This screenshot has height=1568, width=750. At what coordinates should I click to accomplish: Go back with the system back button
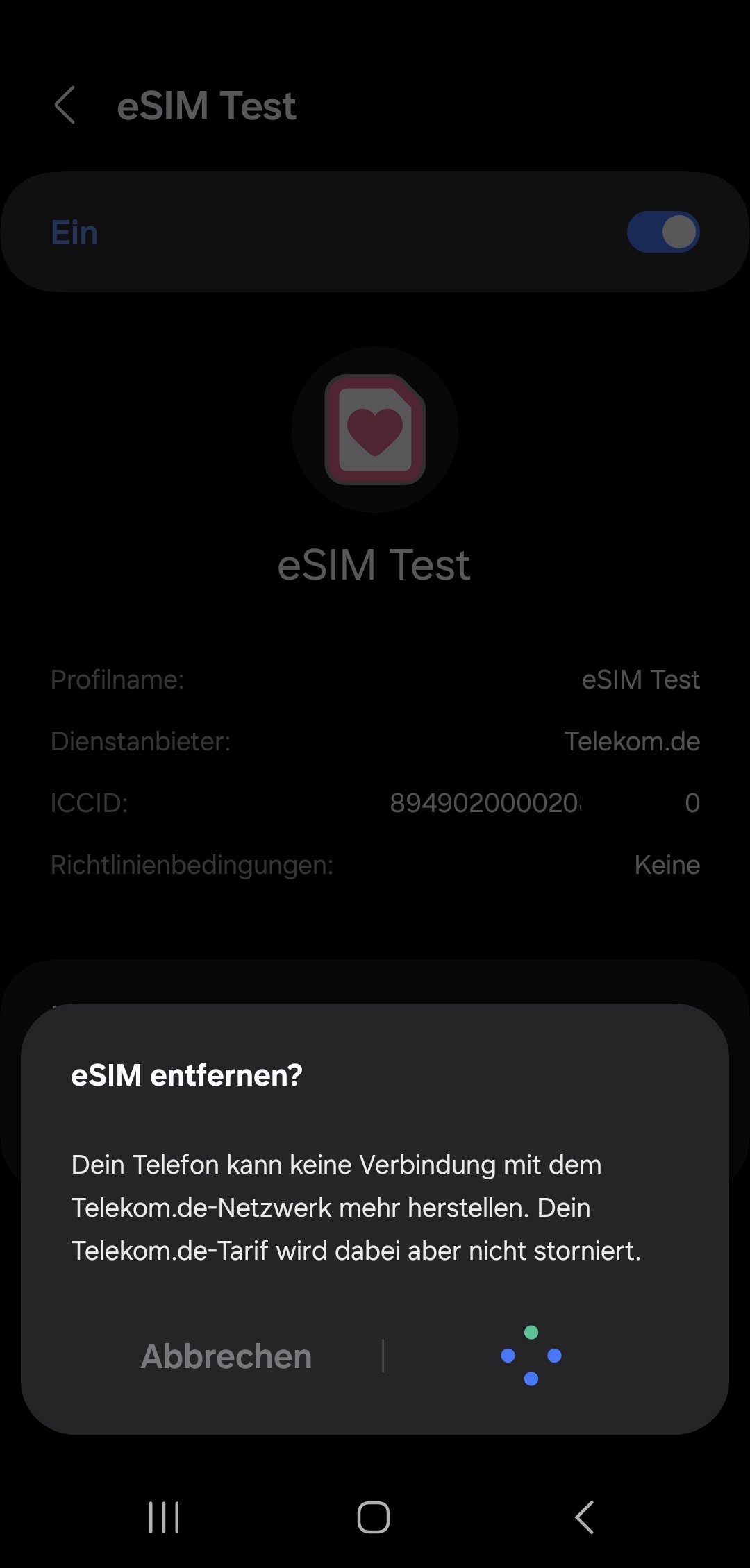[584, 1517]
